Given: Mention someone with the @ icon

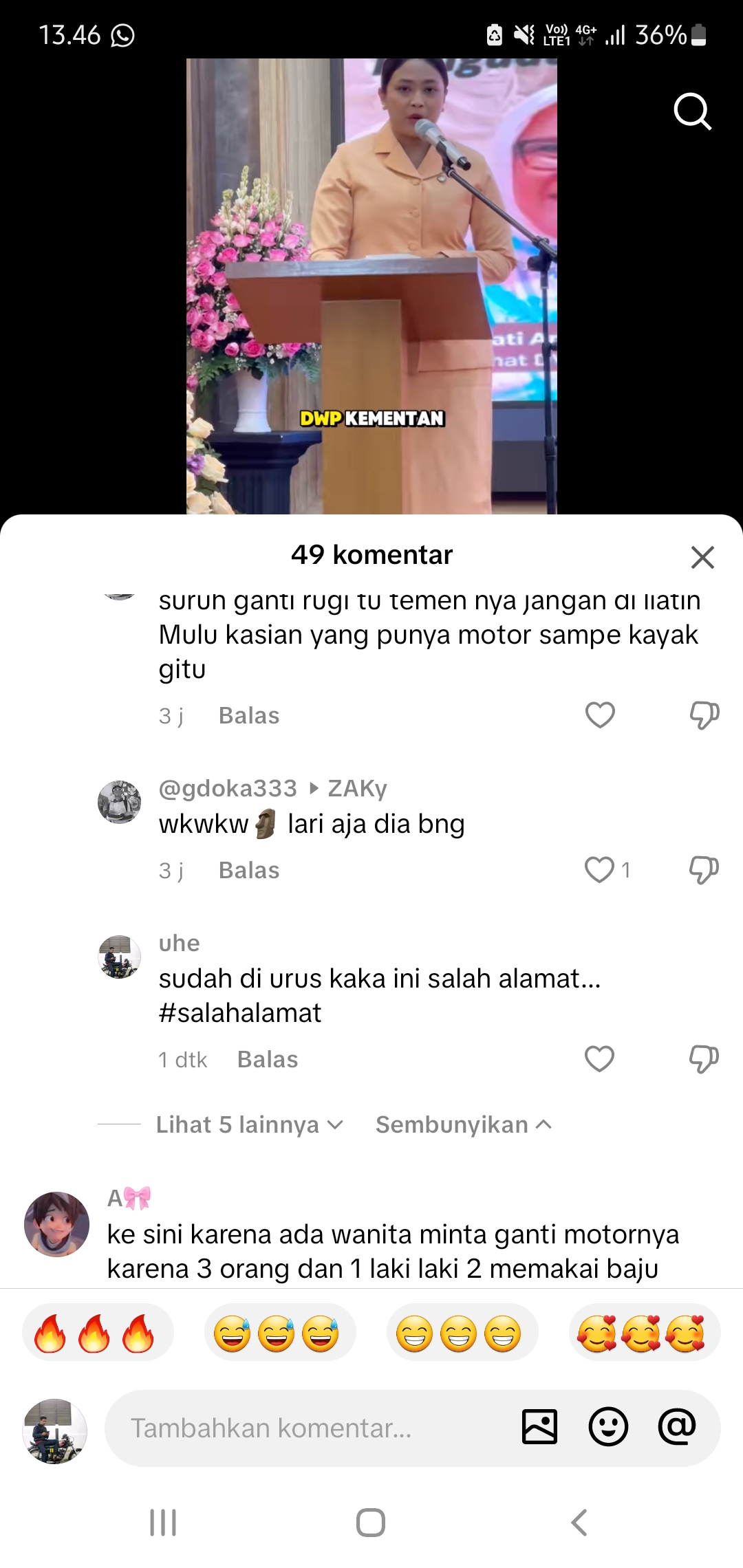Looking at the screenshot, I should (x=677, y=1427).
